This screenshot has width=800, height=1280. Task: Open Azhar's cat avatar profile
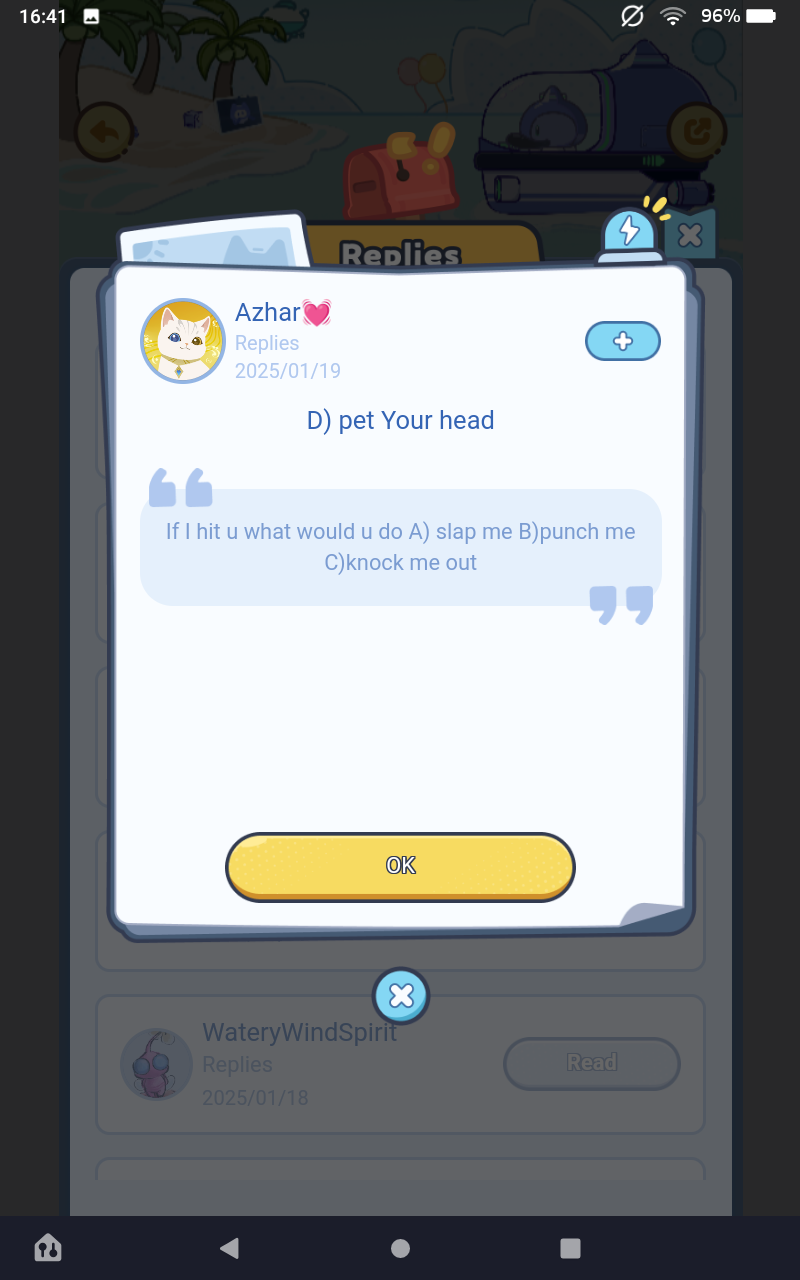pyautogui.click(x=182, y=341)
